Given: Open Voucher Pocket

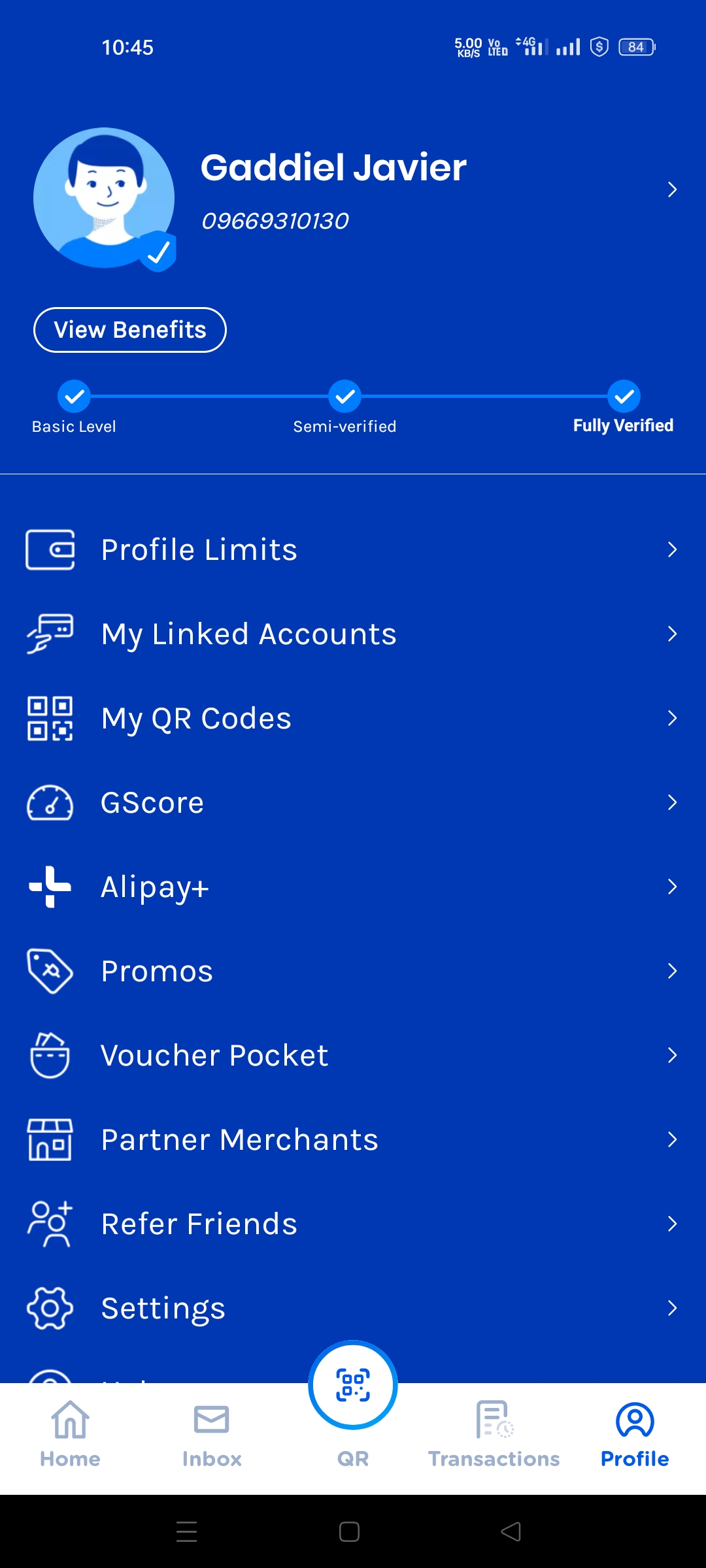Looking at the screenshot, I should pos(353,1055).
